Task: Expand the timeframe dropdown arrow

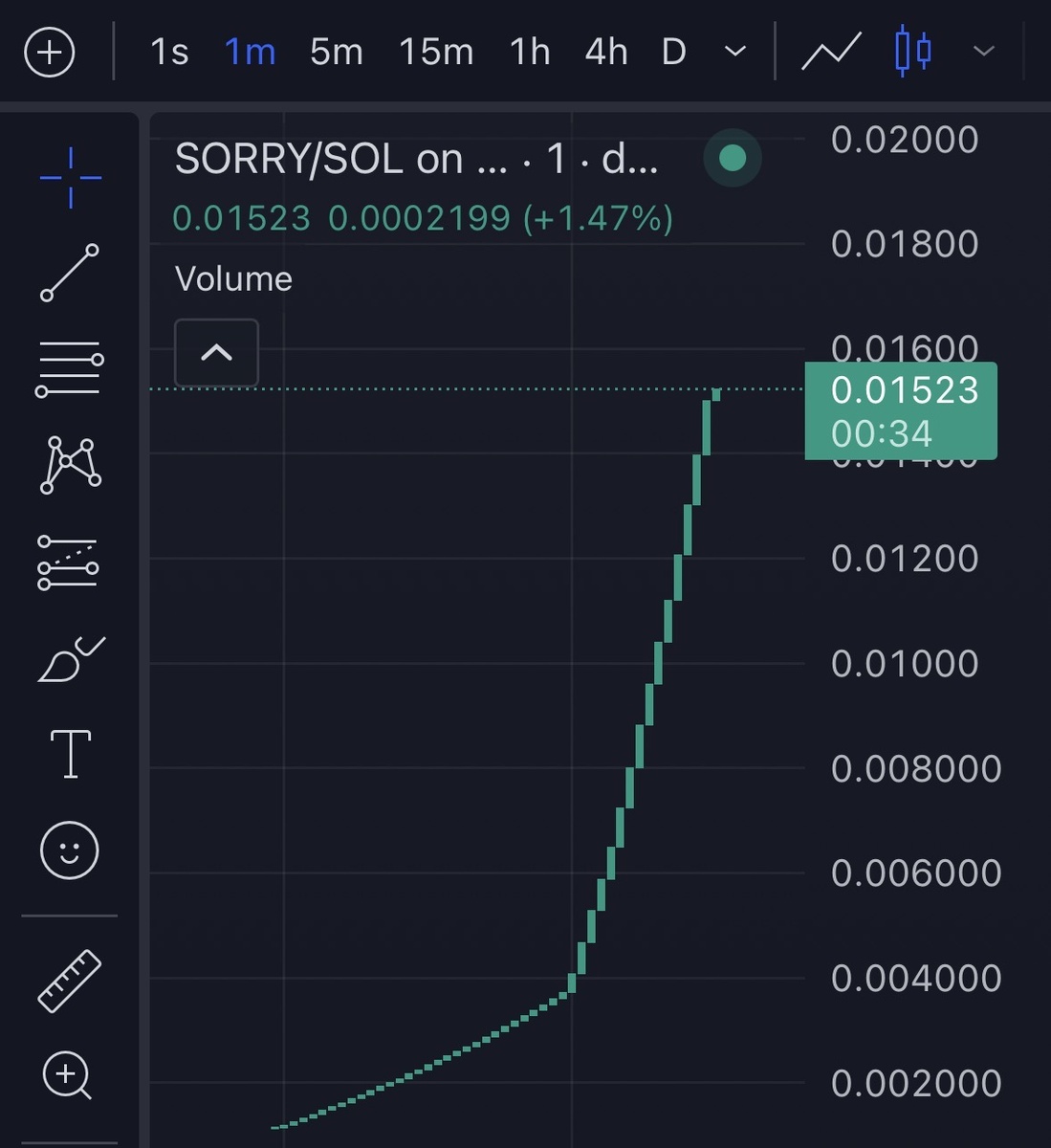Action: click(735, 52)
